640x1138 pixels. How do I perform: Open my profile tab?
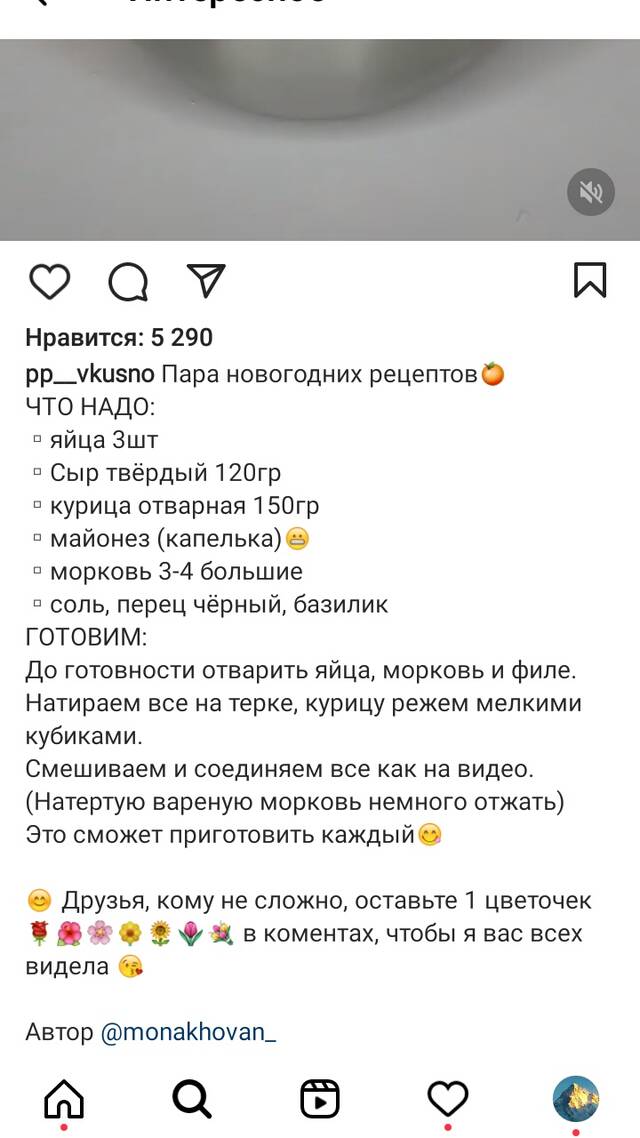pyautogui.click(x=576, y=1099)
